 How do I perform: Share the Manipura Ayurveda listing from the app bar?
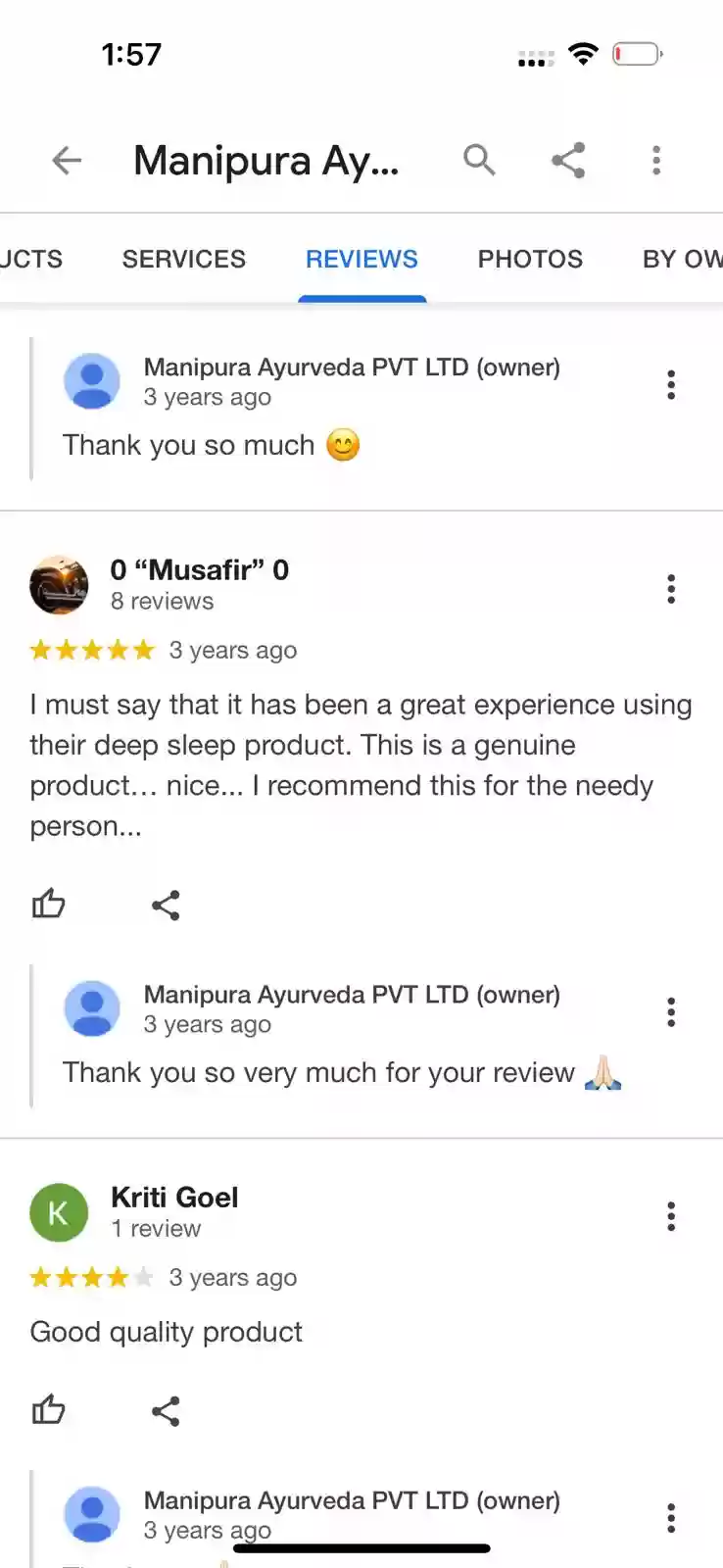(x=568, y=160)
